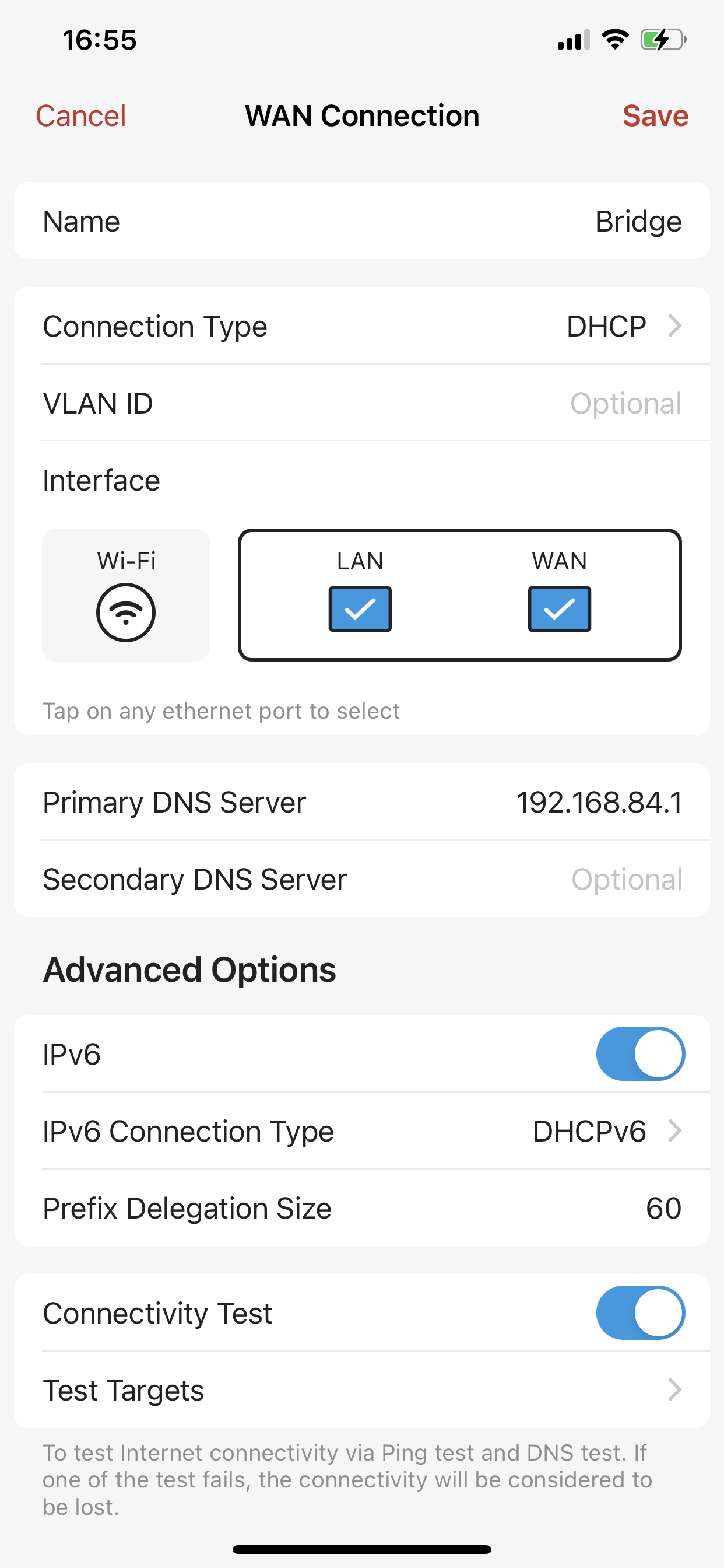The height and width of the screenshot is (1568, 724).
Task: Uncheck the WAN ethernet port
Action: tap(559, 608)
